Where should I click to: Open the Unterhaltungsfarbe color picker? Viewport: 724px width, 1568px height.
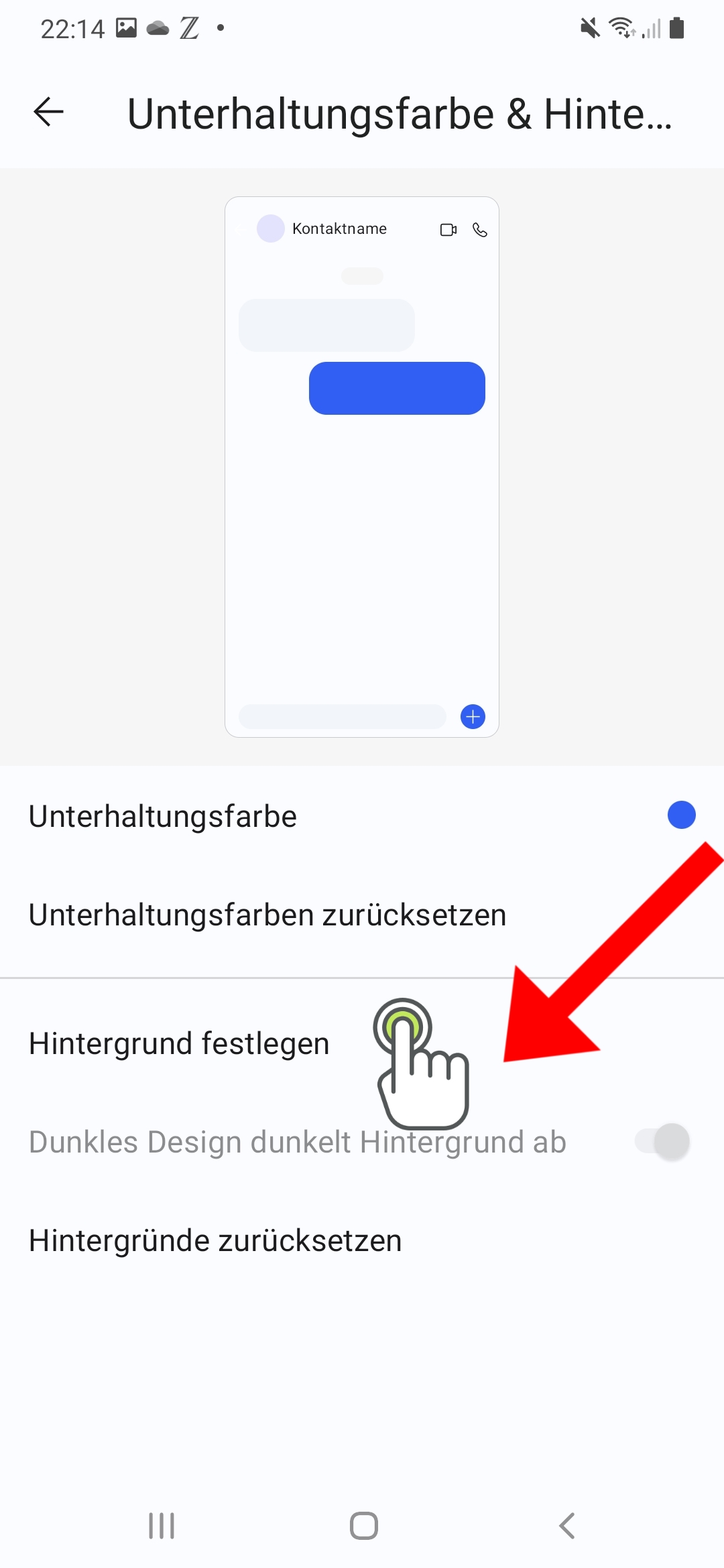(362, 816)
